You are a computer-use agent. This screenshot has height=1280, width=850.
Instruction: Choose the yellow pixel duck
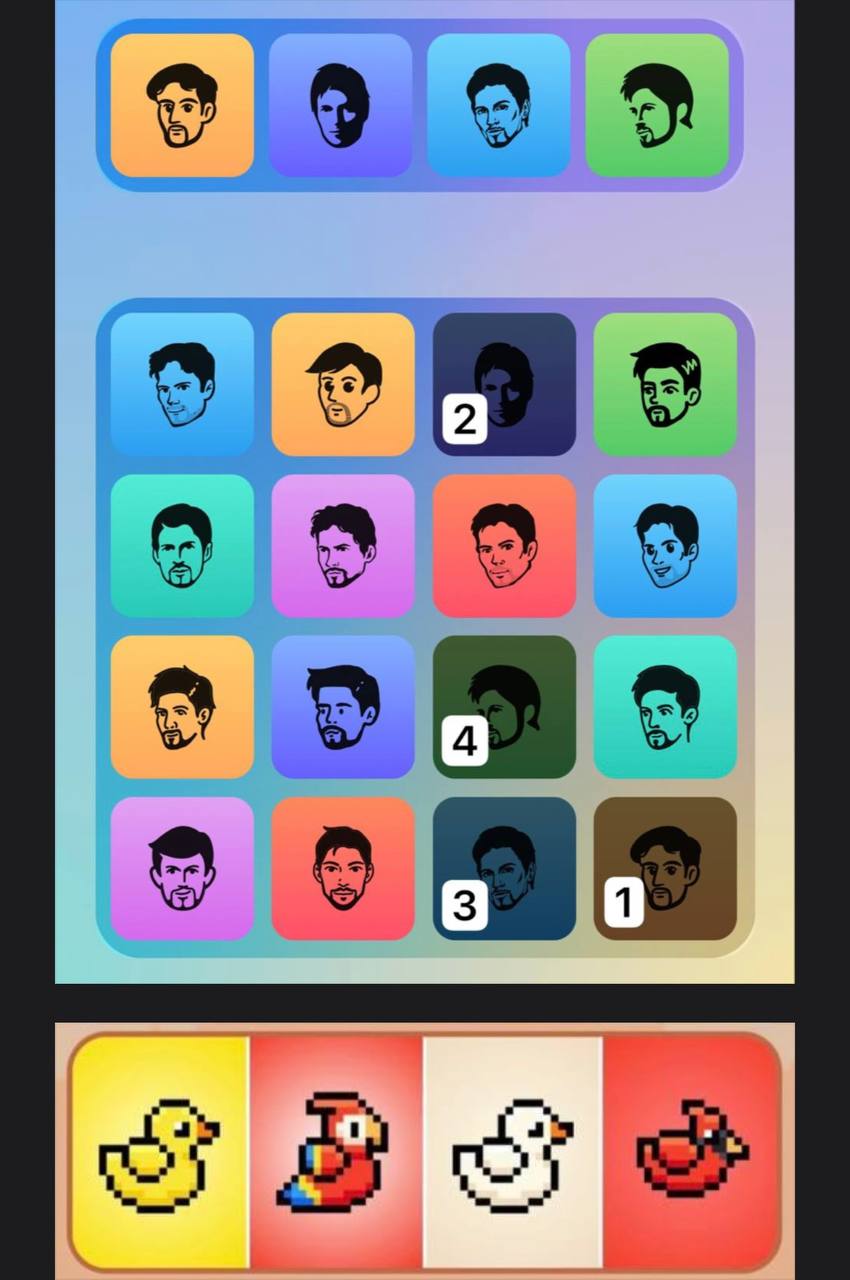pyautogui.click(x=160, y=1152)
